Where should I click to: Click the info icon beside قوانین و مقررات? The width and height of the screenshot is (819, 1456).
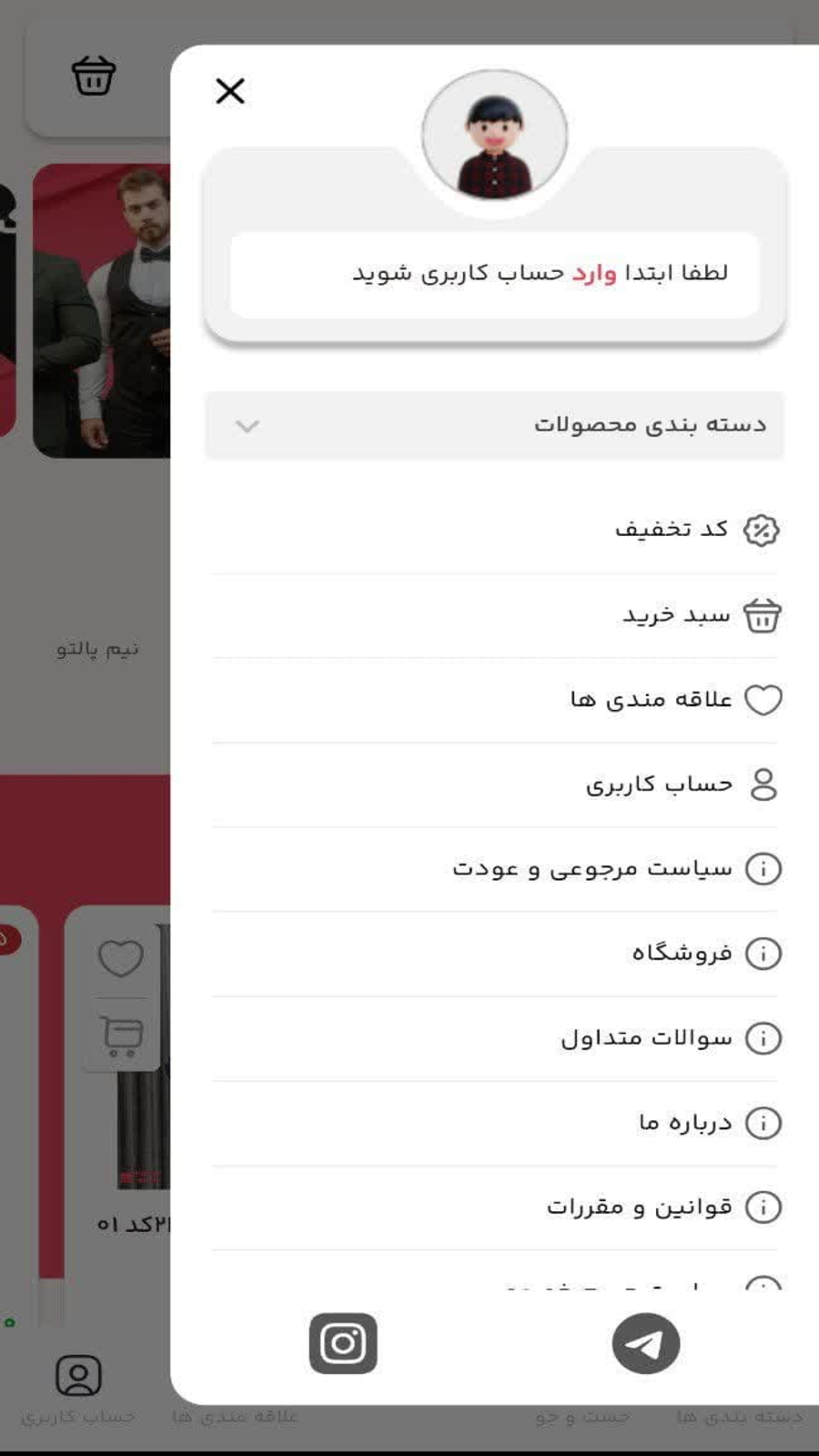[763, 1207]
